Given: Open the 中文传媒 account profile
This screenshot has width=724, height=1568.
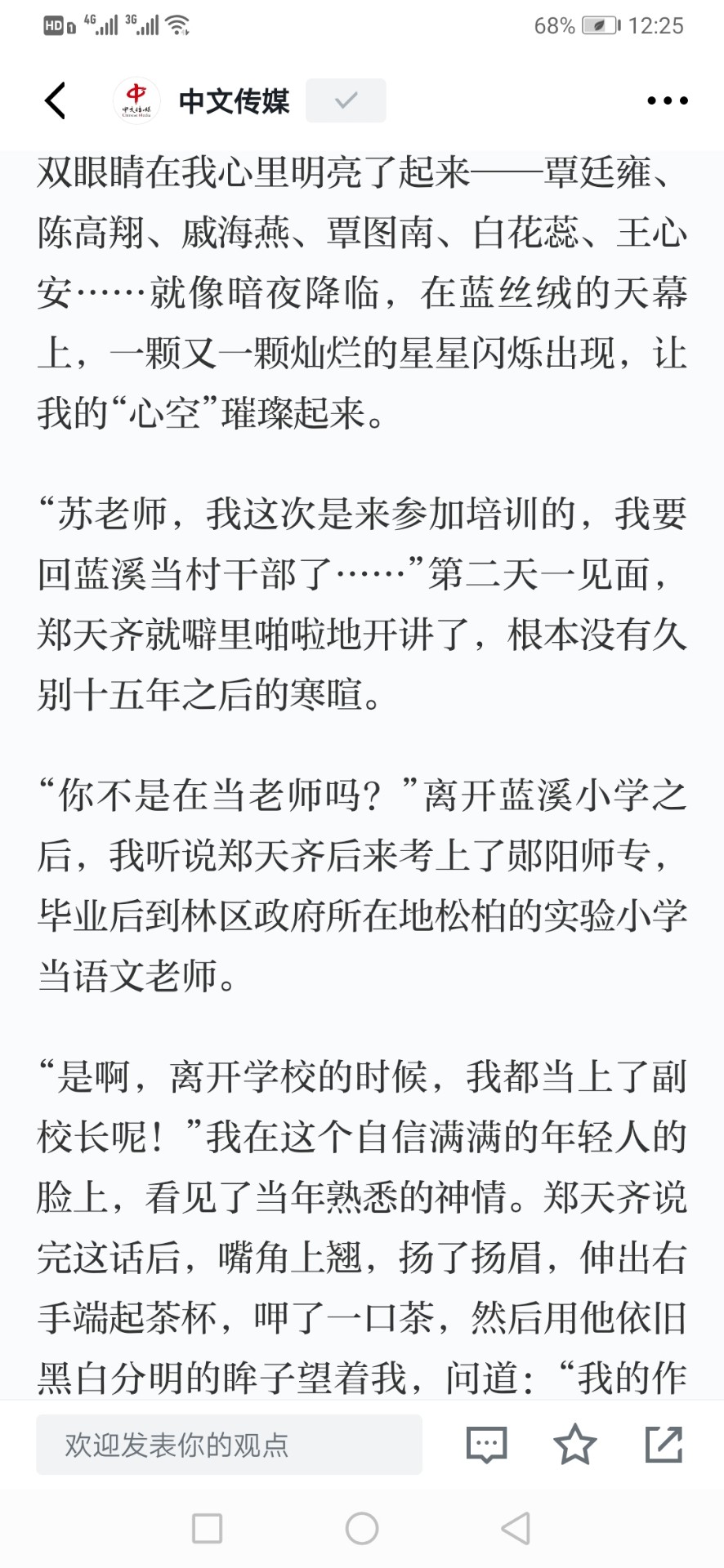Looking at the screenshot, I should click(x=201, y=100).
